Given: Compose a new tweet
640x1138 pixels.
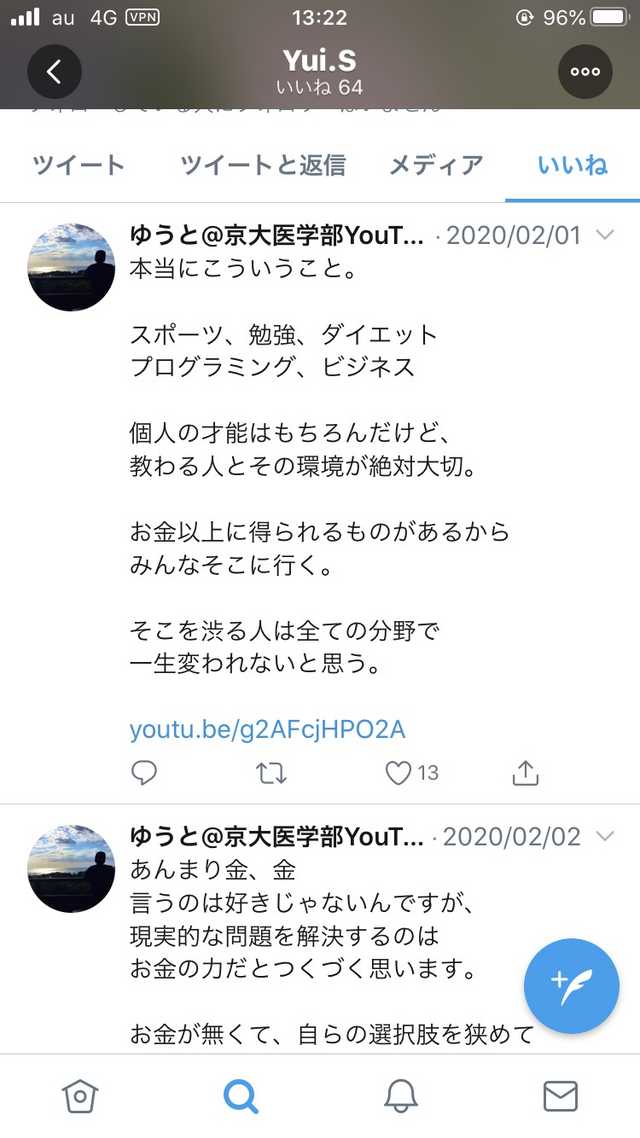Looking at the screenshot, I should tap(572, 986).
